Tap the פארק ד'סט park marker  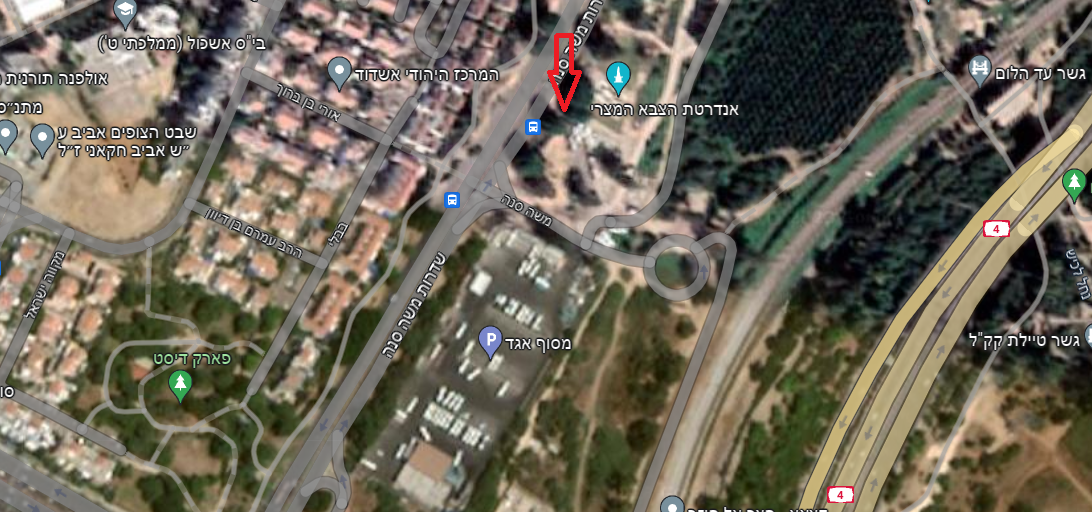(x=180, y=384)
